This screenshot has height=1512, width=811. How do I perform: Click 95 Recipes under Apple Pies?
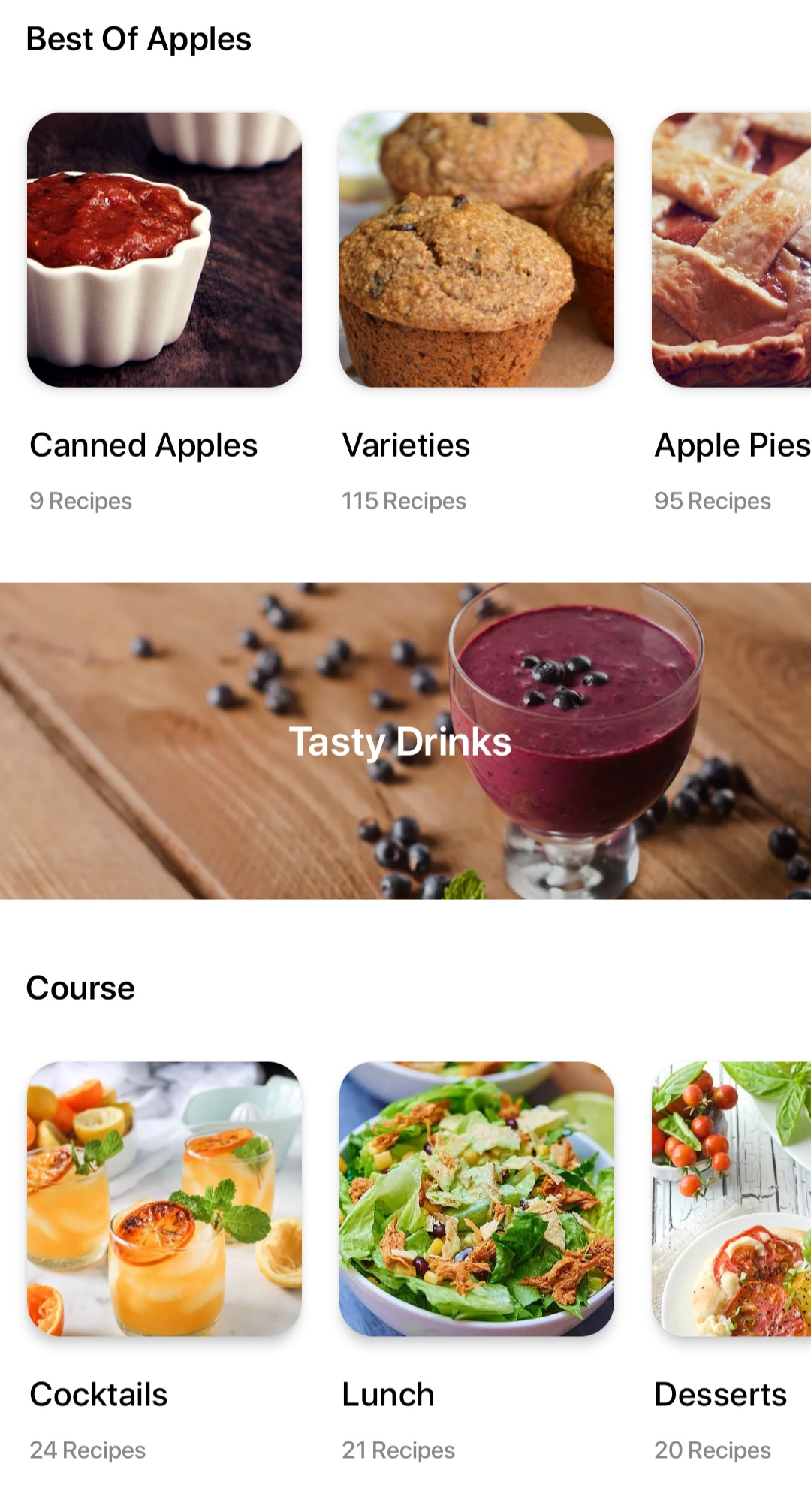(713, 500)
